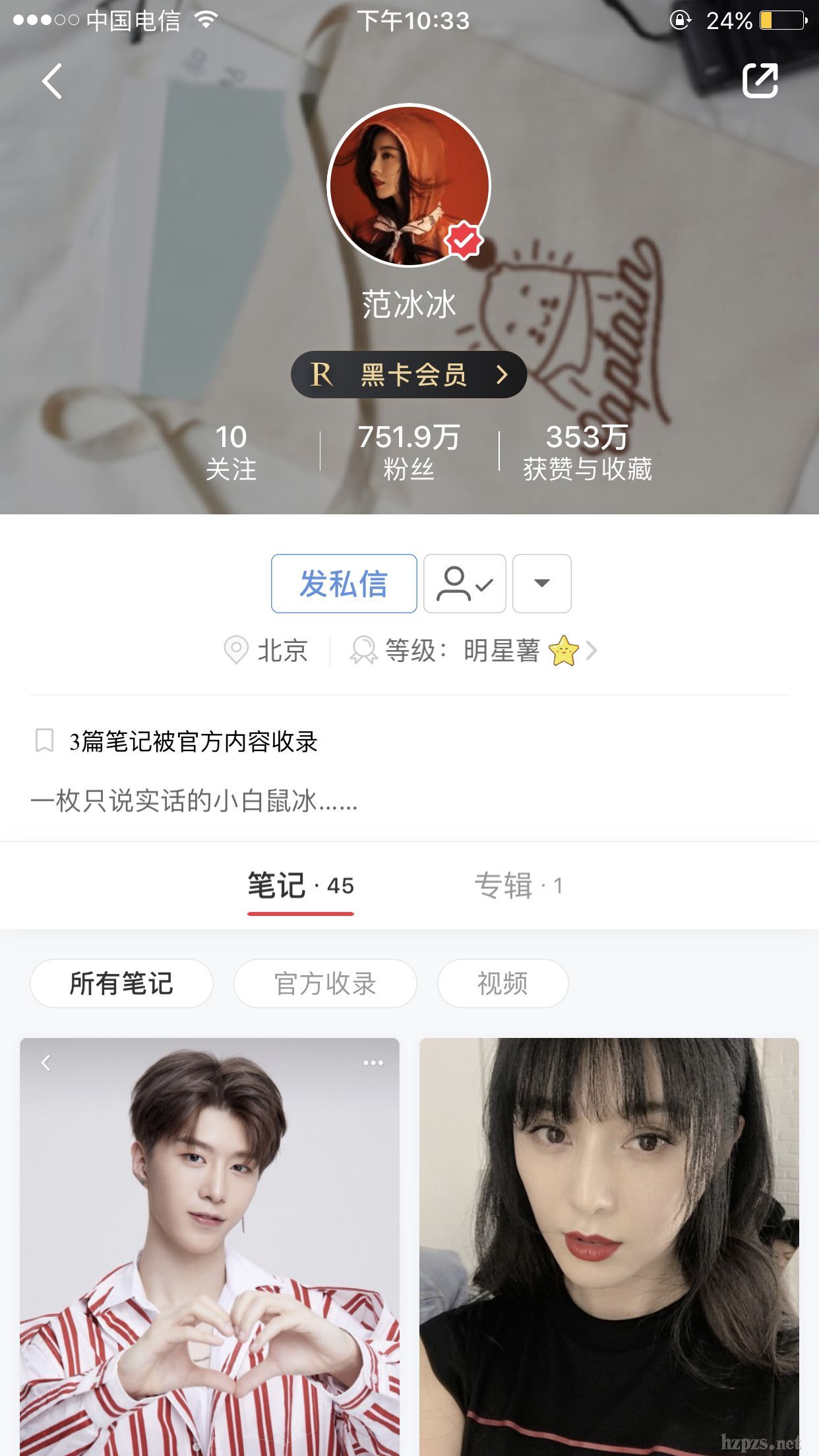Tap the following status person icon

(465, 584)
